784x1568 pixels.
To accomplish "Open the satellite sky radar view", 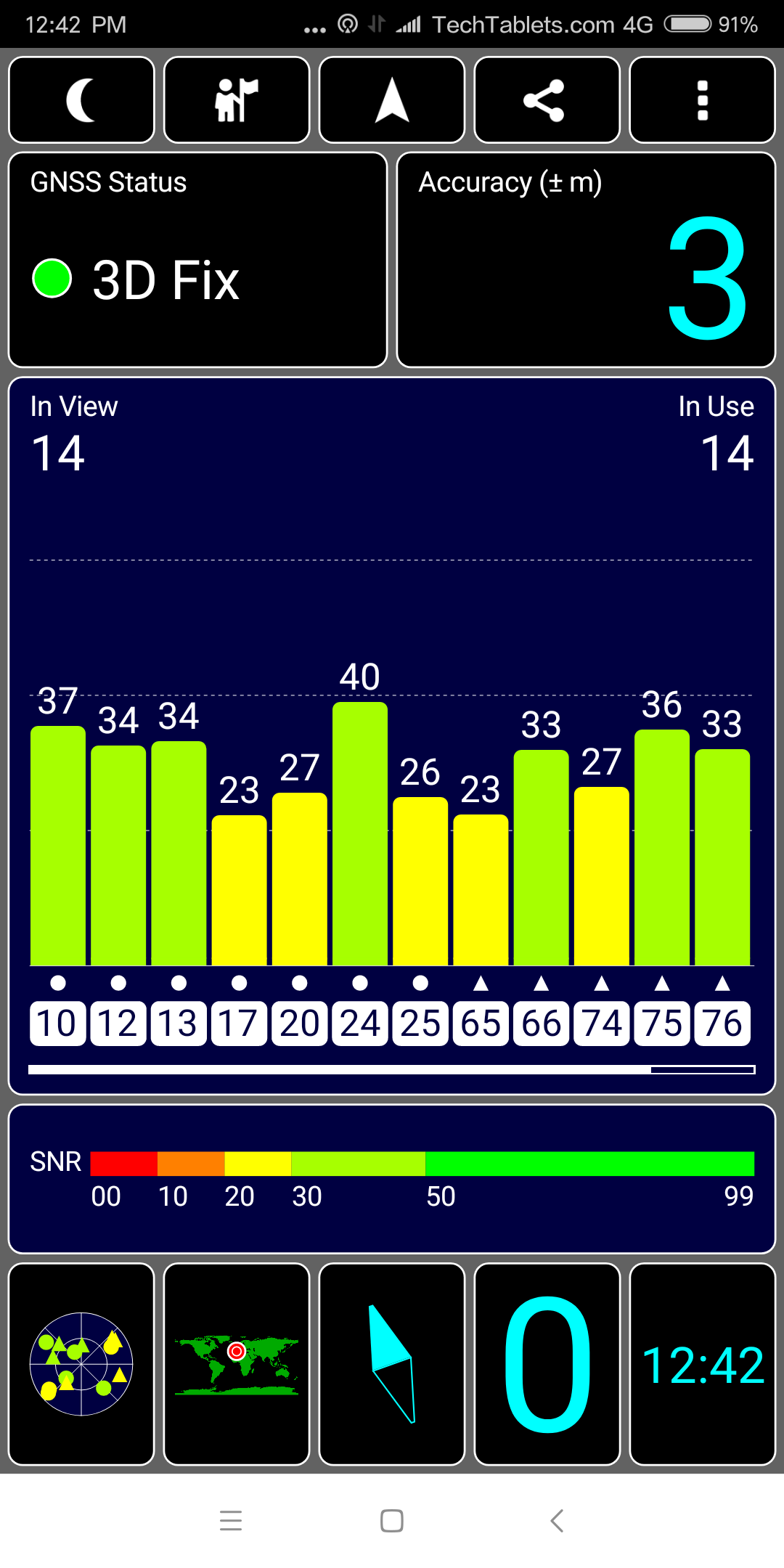I will (81, 1364).
